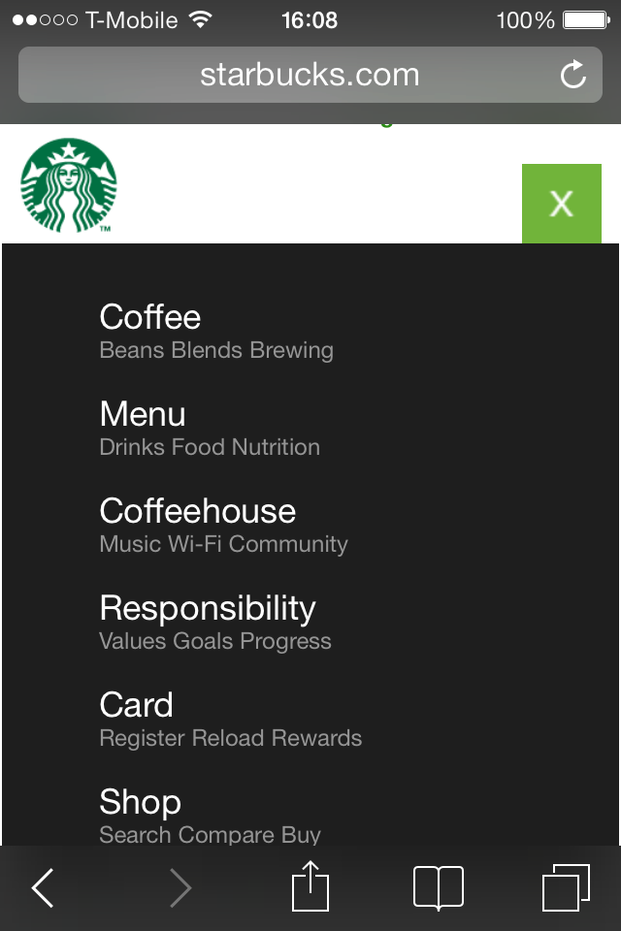Viewport: 621px width, 931px height.
Task: View the Responsibility section
Action: point(207,609)
